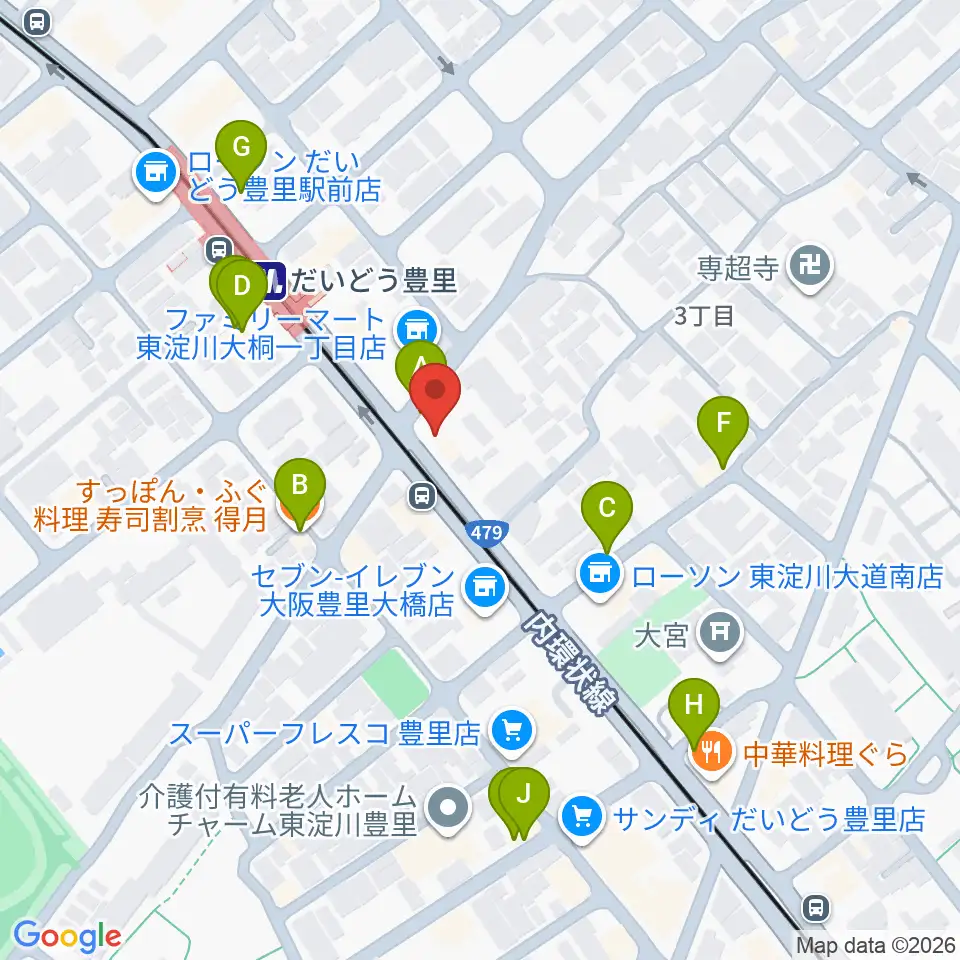960x960 pixels.
Task: Open the サンディ だいどう豊里店 cart icon
Action: click(x=582, y=817)
